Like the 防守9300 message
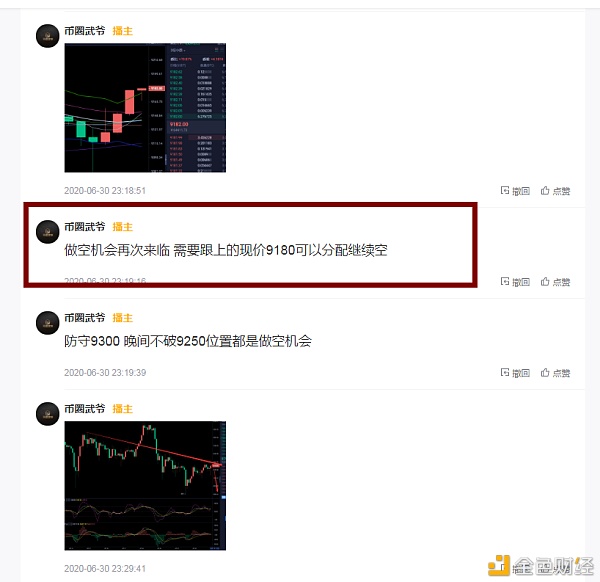The height and width of the screenshot is (582, 600). [555, 372]
